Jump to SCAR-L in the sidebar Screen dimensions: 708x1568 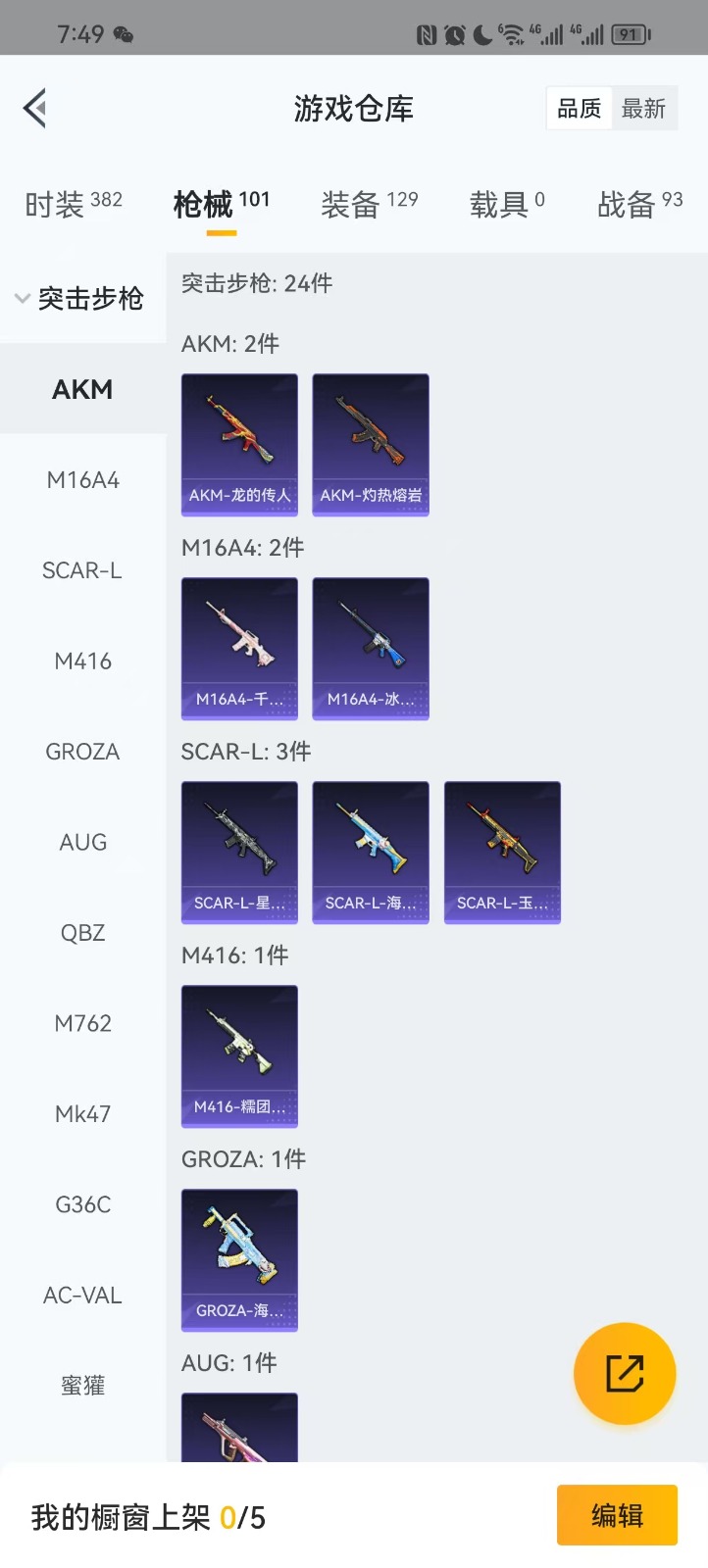pyautogui.click(x=82, y=570)
